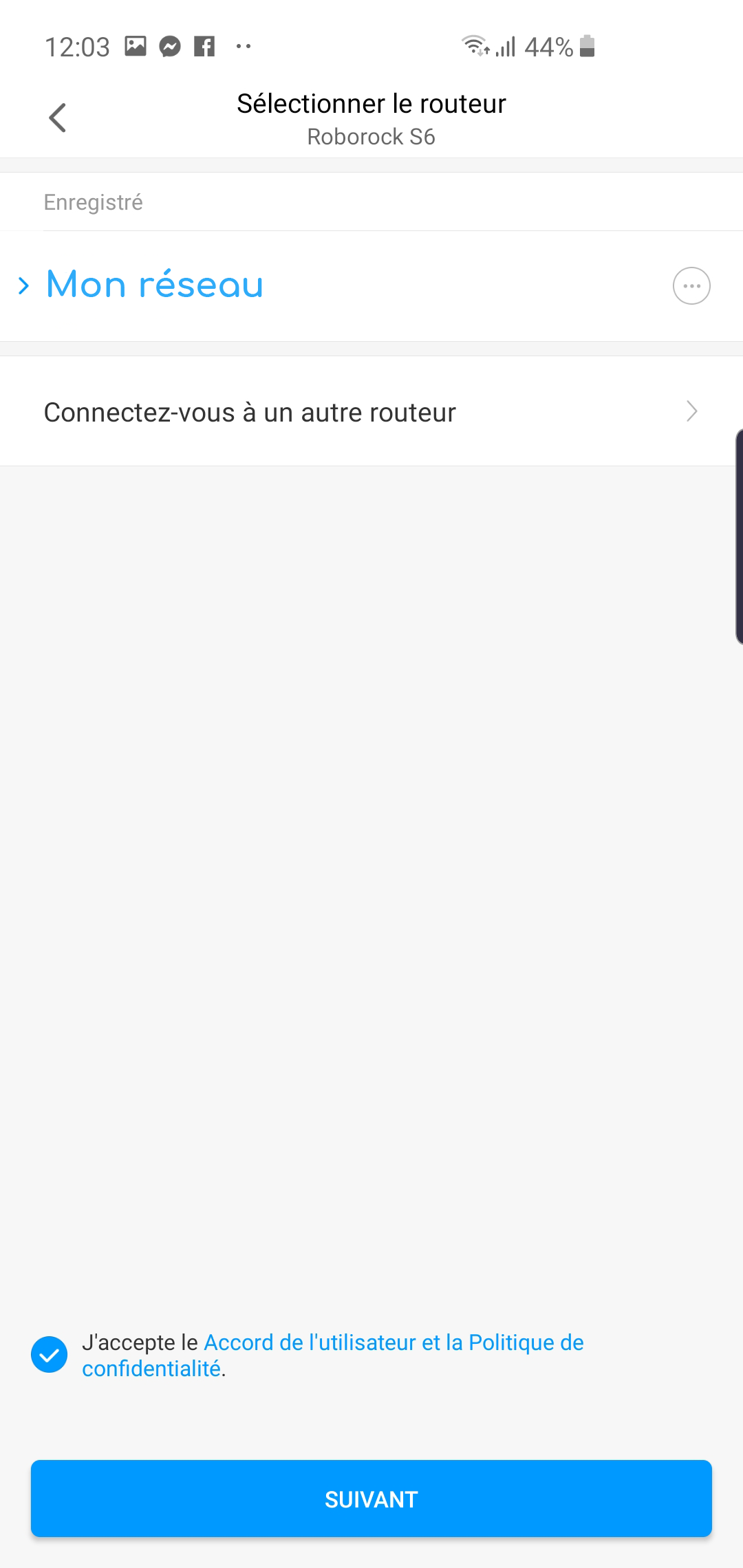Image resolution: width=743 pixels, height=1568 pixels.
Task: Go back using the top-left arrow
Action: click(58, 118)
